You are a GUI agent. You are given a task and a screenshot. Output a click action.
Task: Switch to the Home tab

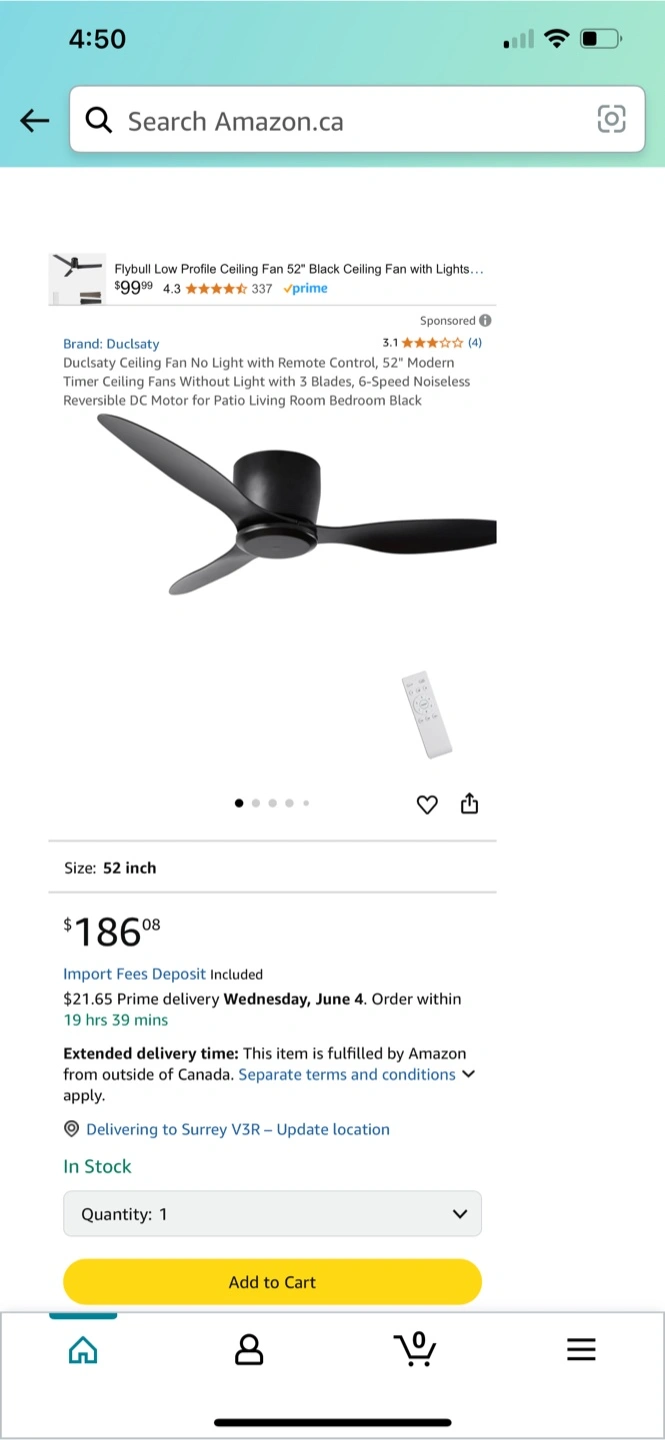[x=83, y=1350]
